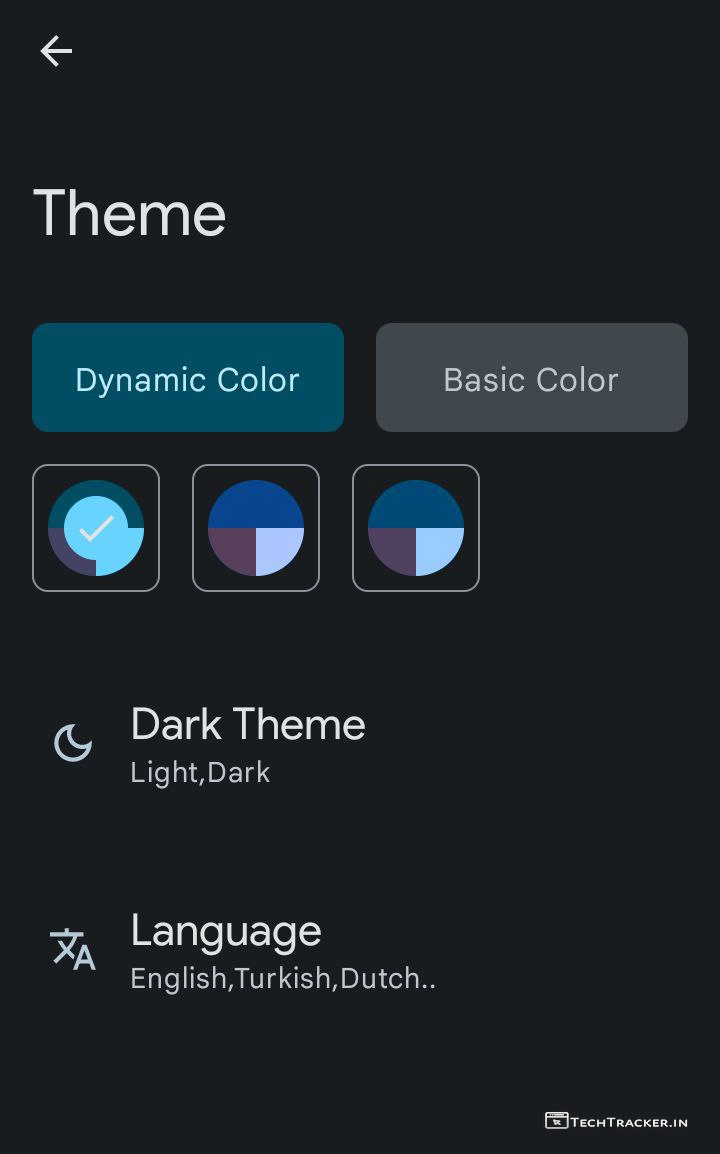
Task: Go back using the top arrow
Action: tap(56, 51)
